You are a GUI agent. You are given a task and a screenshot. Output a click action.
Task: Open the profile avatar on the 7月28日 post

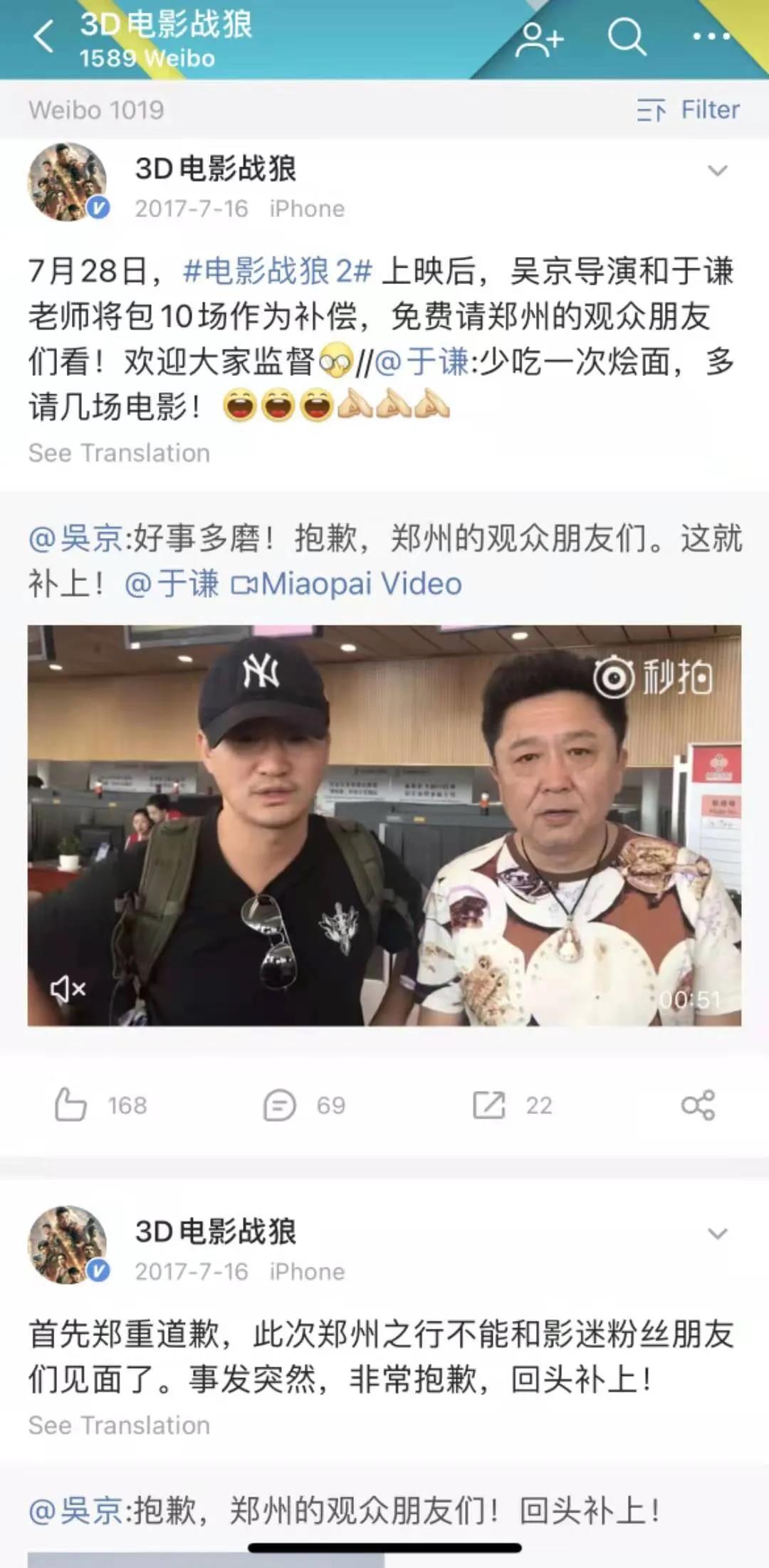[x=68, y=182]
